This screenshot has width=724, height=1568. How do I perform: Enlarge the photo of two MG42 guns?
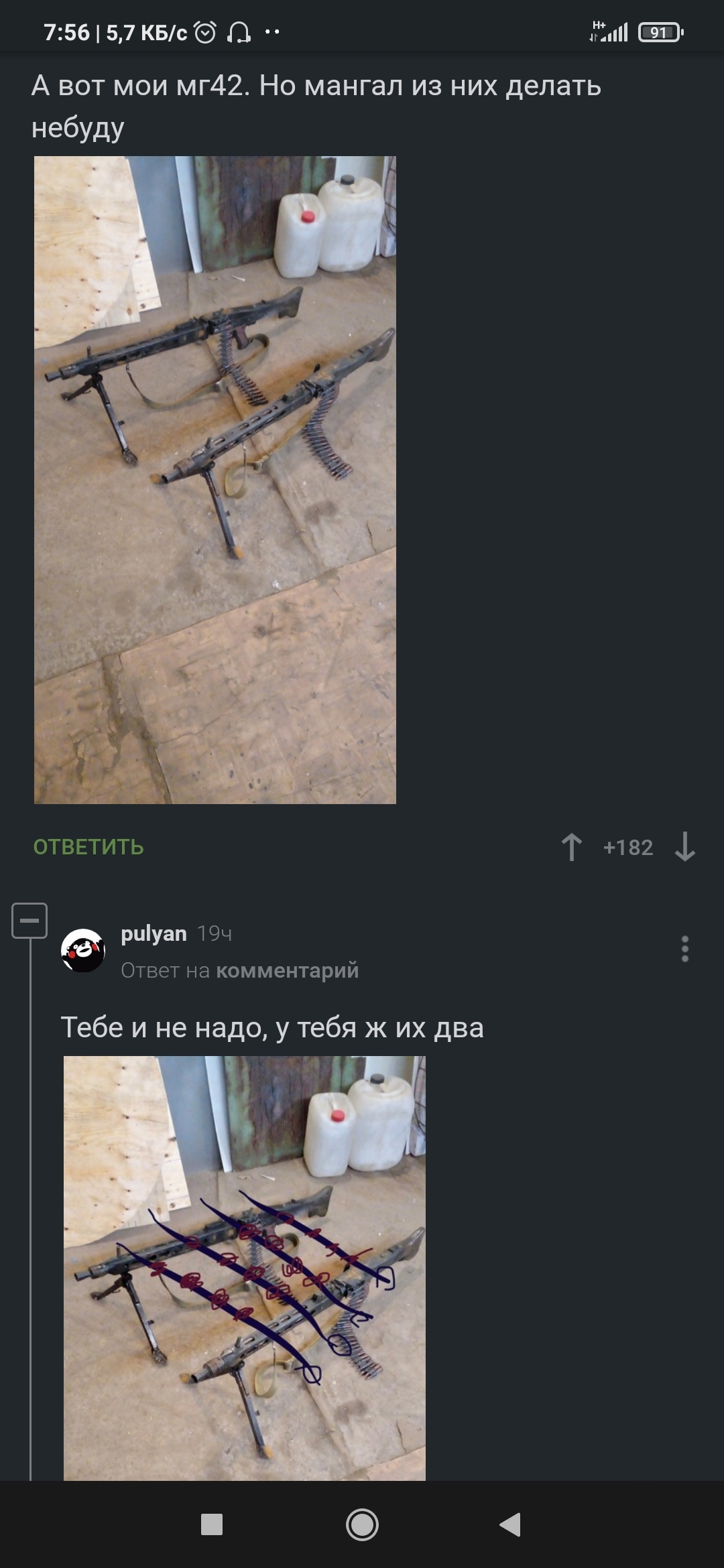pos(215,480)
